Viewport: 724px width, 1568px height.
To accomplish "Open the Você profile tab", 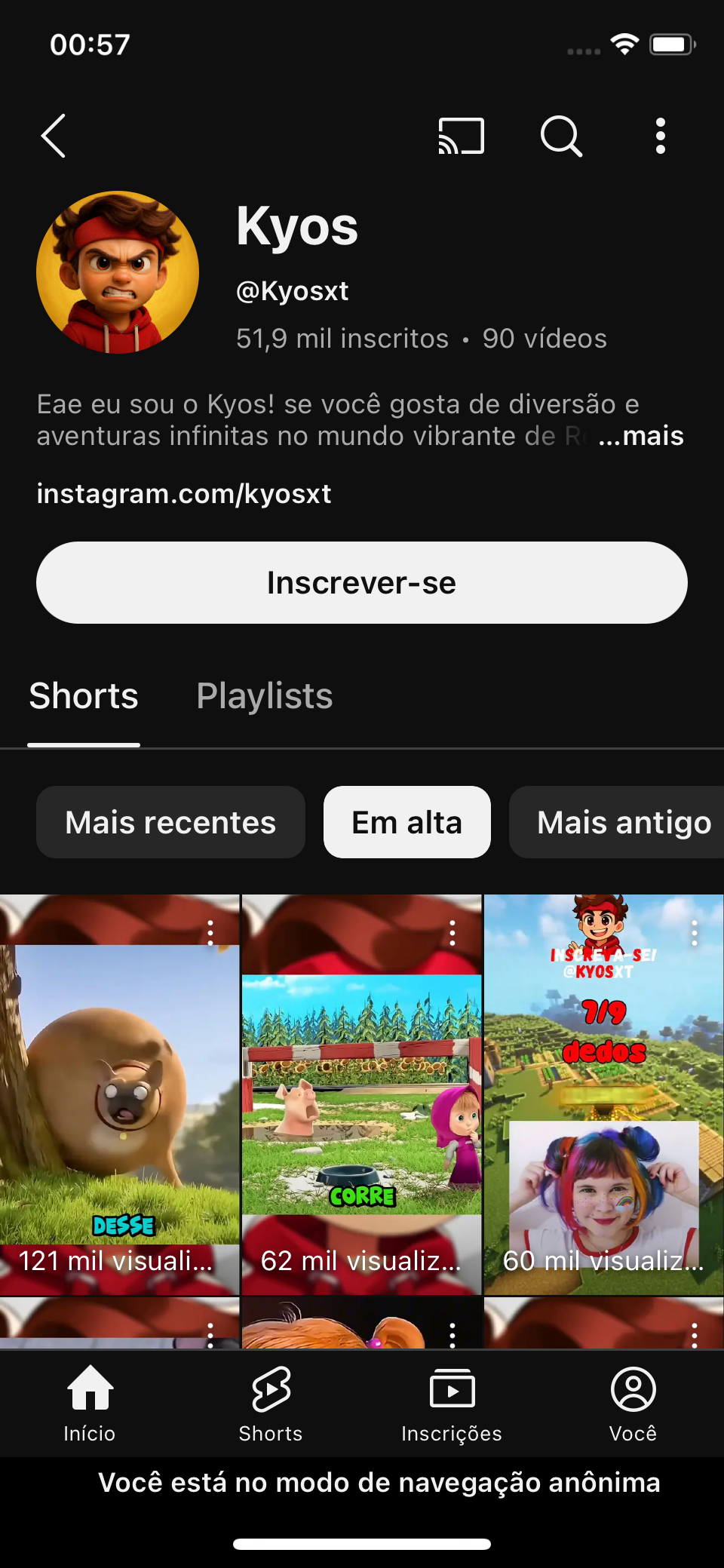I will coord(633,1404).
